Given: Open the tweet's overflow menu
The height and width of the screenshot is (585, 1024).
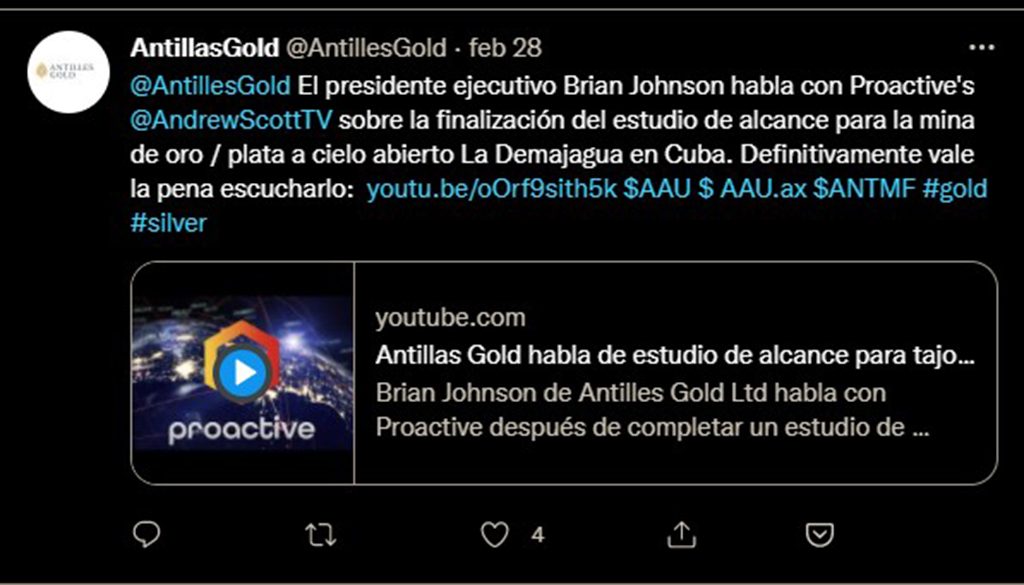Looking at the screenshot, I should (x=983, y=47).
